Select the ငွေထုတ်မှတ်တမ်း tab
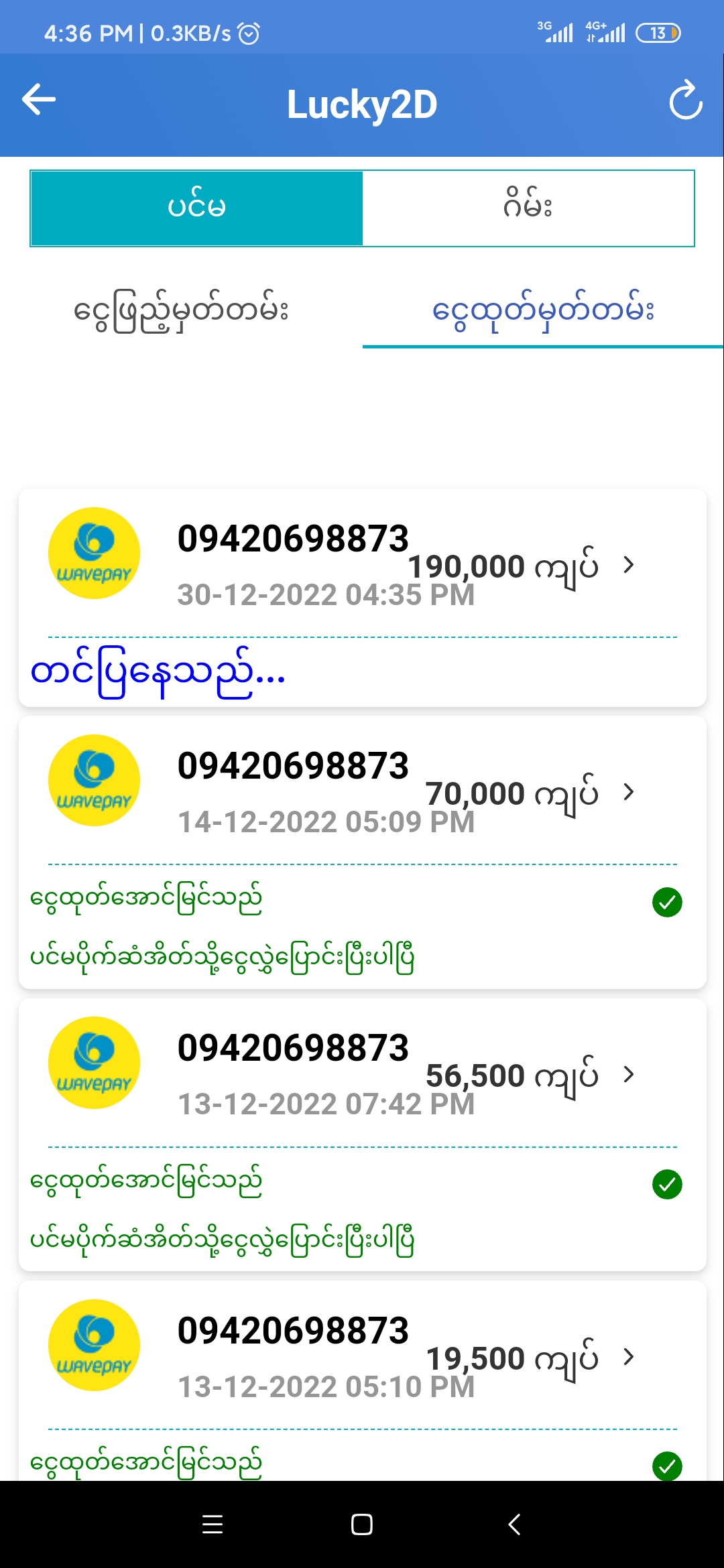Viewport: 724px width, 1568px height. pyautogui.click(x=543, y=312)
